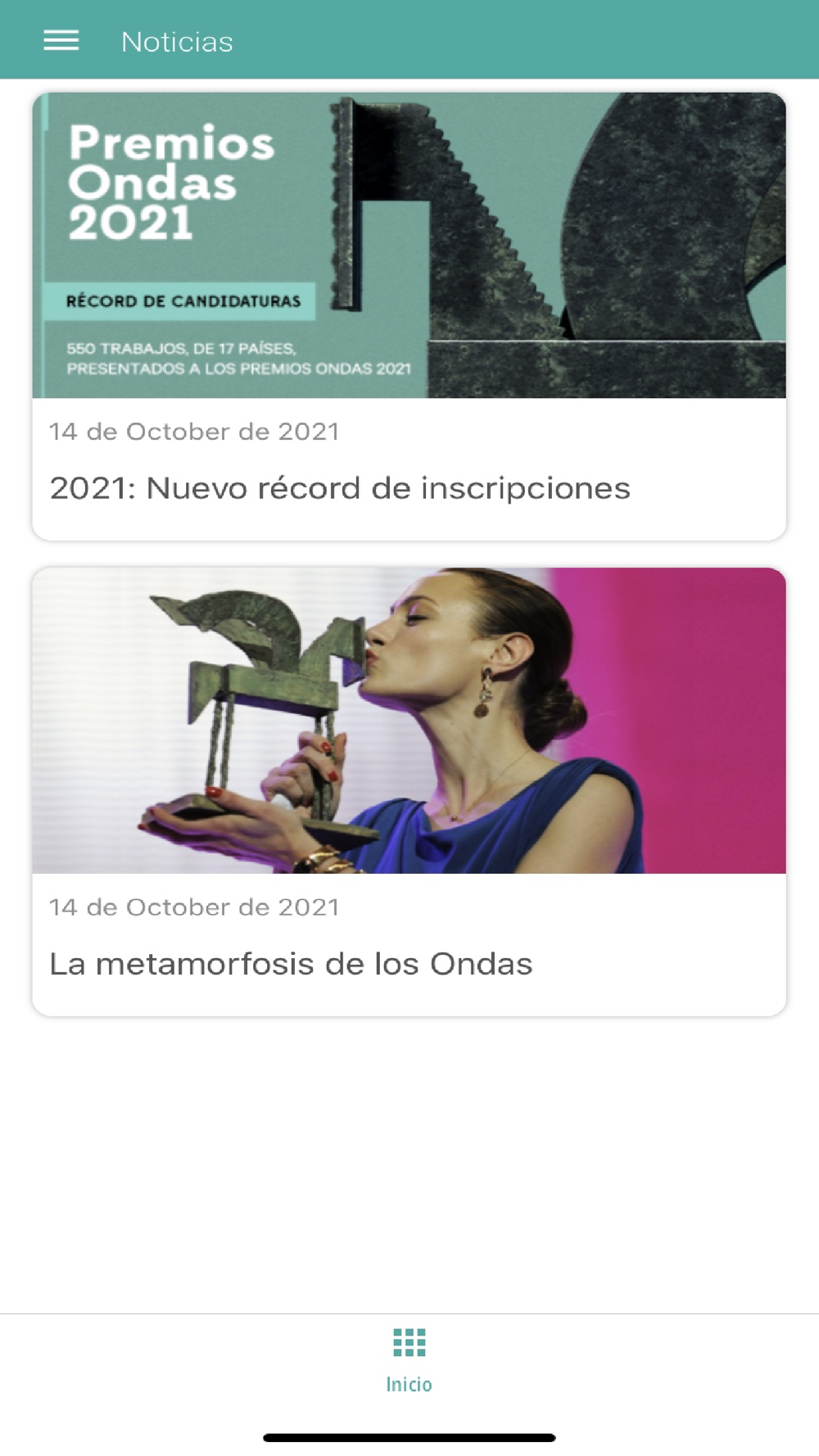This screenshot has height=1456, width=819.
Task: Open the hamburger drawer menu
Action: pyautogui.click(x=61, y=40)
